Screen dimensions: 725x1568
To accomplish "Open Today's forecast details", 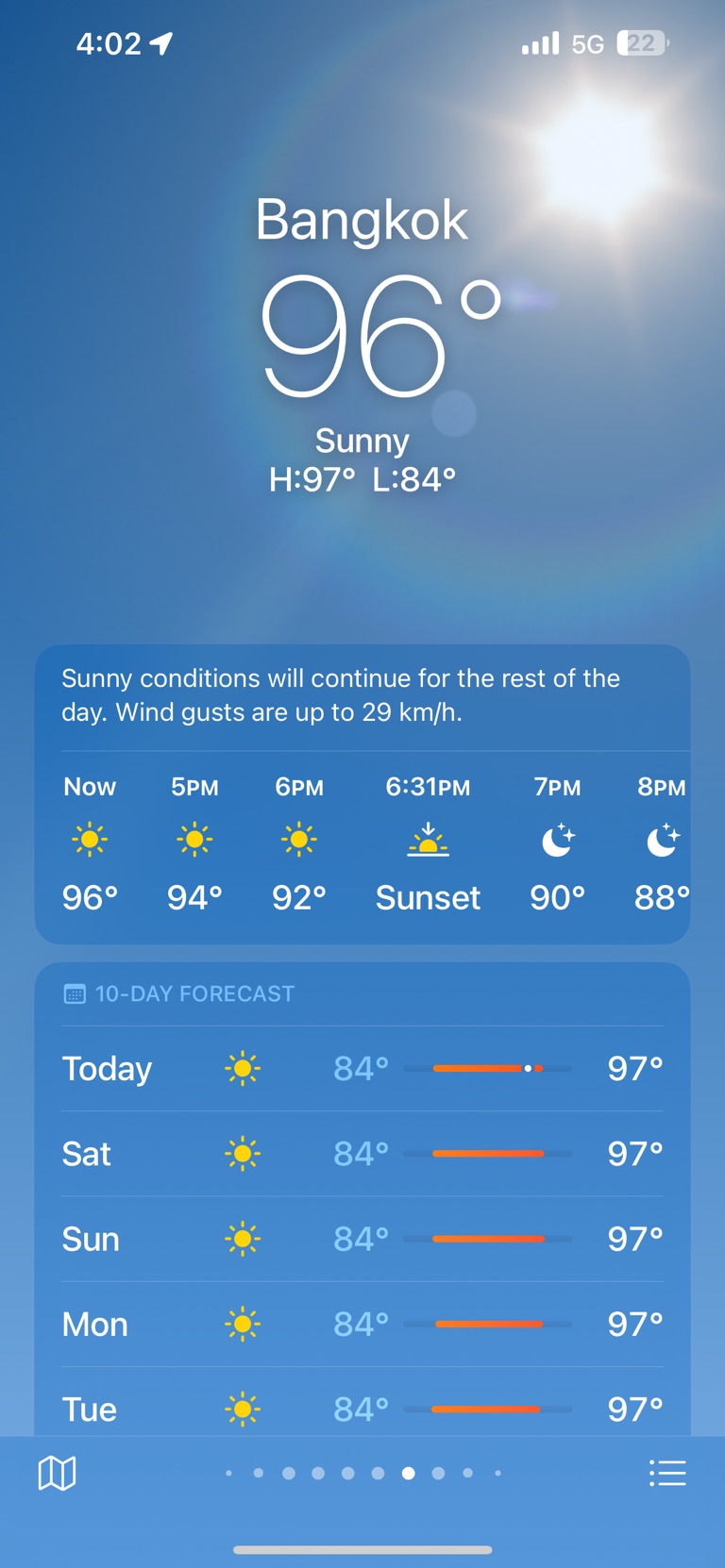I will pos(362,1069).
